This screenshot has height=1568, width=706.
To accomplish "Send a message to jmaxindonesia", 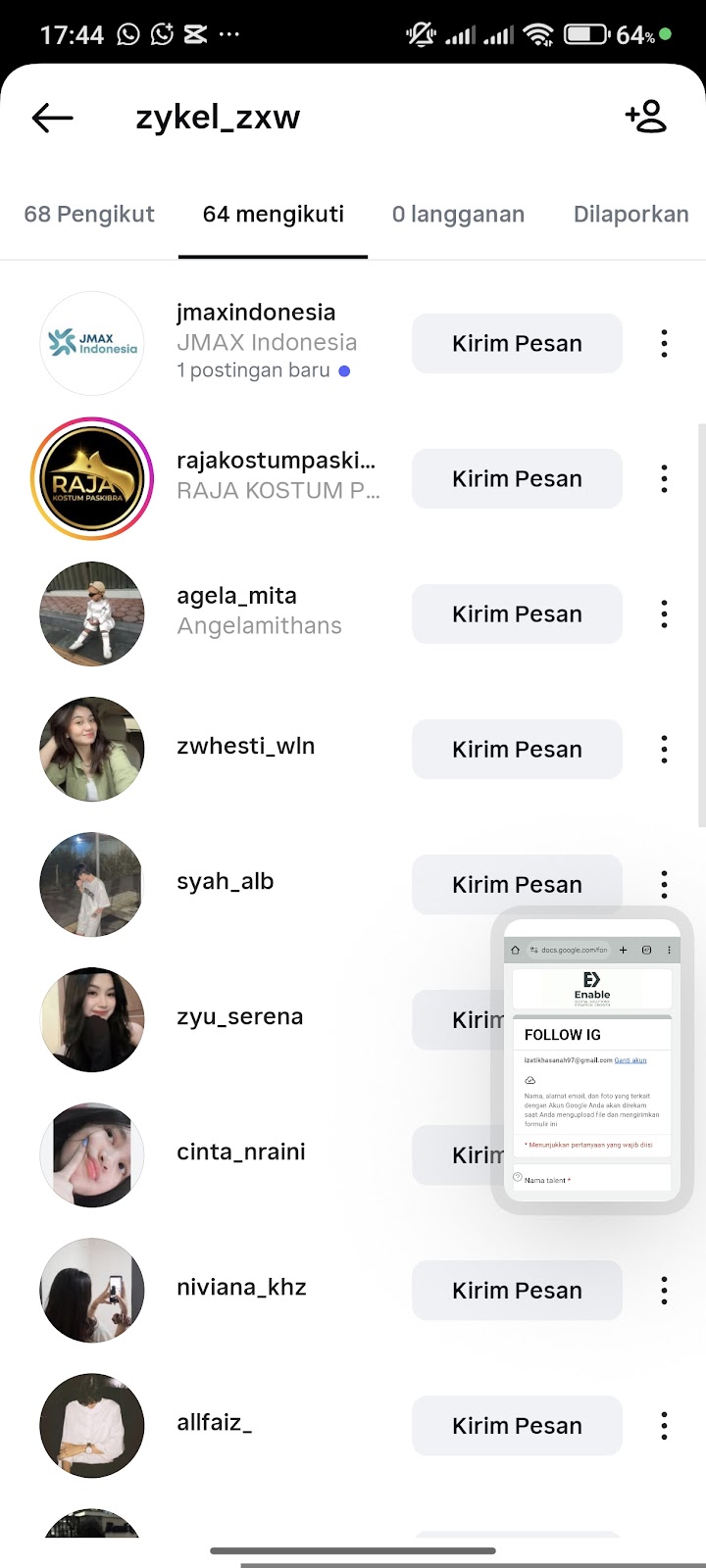I will pos(517,344).
